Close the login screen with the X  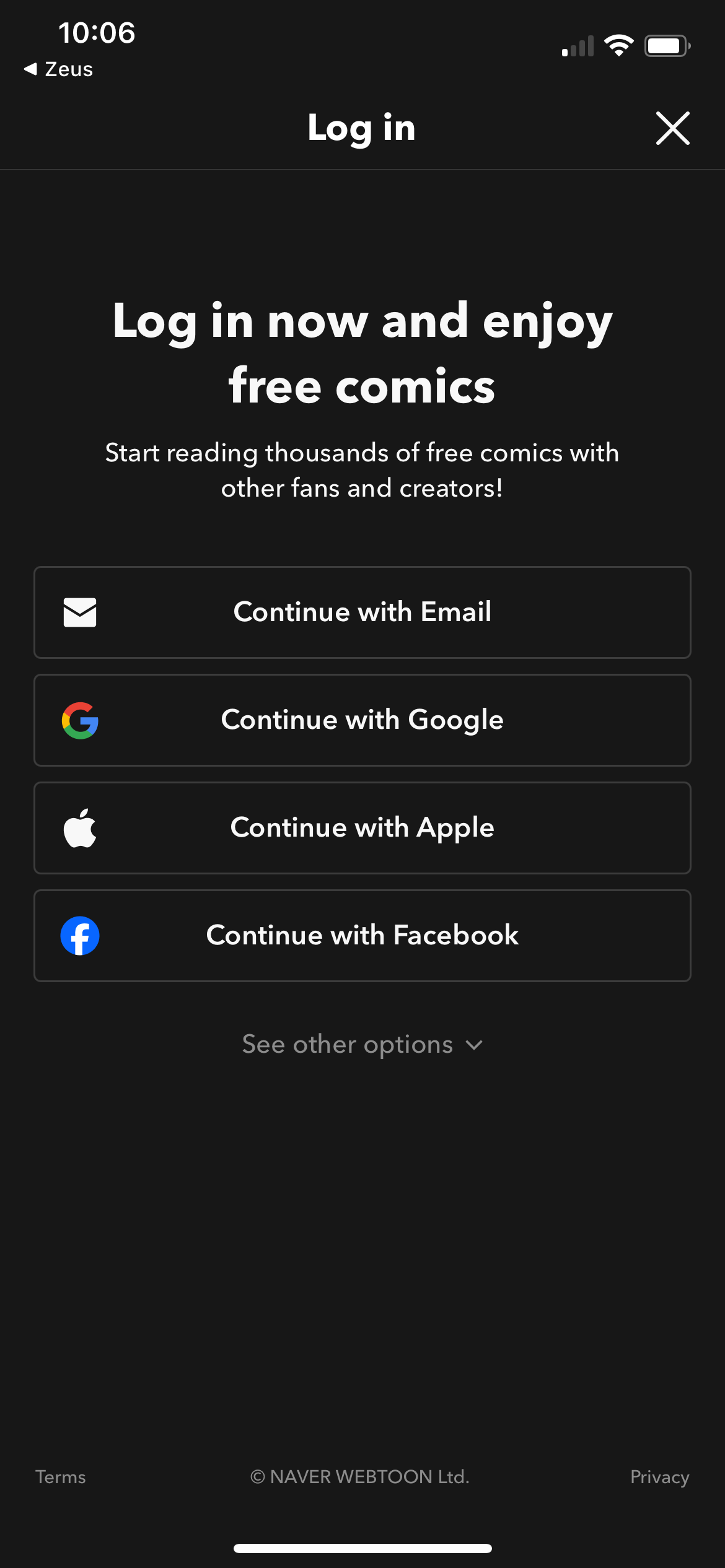pyautogui.click(x=672, y=129)
